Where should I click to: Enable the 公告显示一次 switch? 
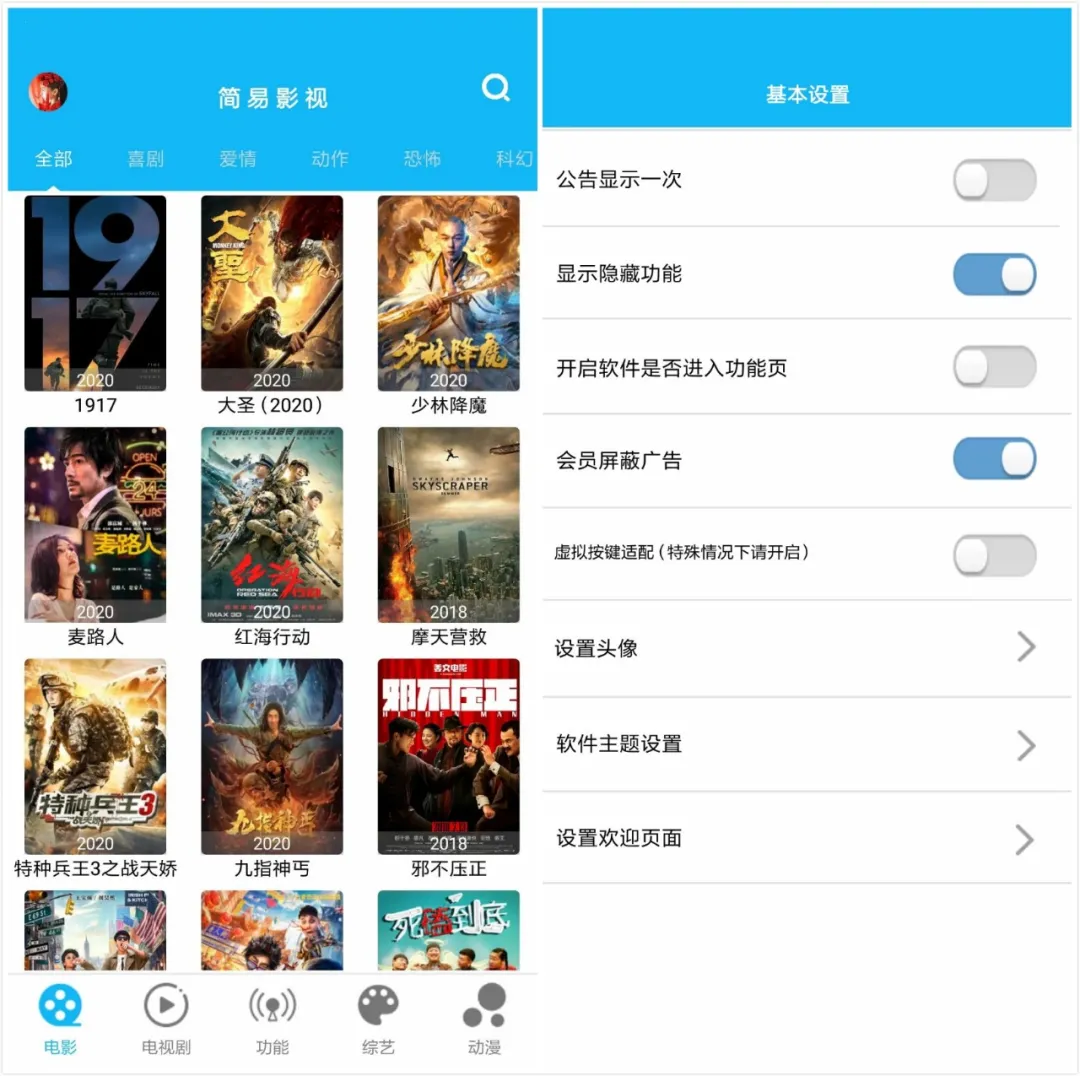click(x=993, y=181)
